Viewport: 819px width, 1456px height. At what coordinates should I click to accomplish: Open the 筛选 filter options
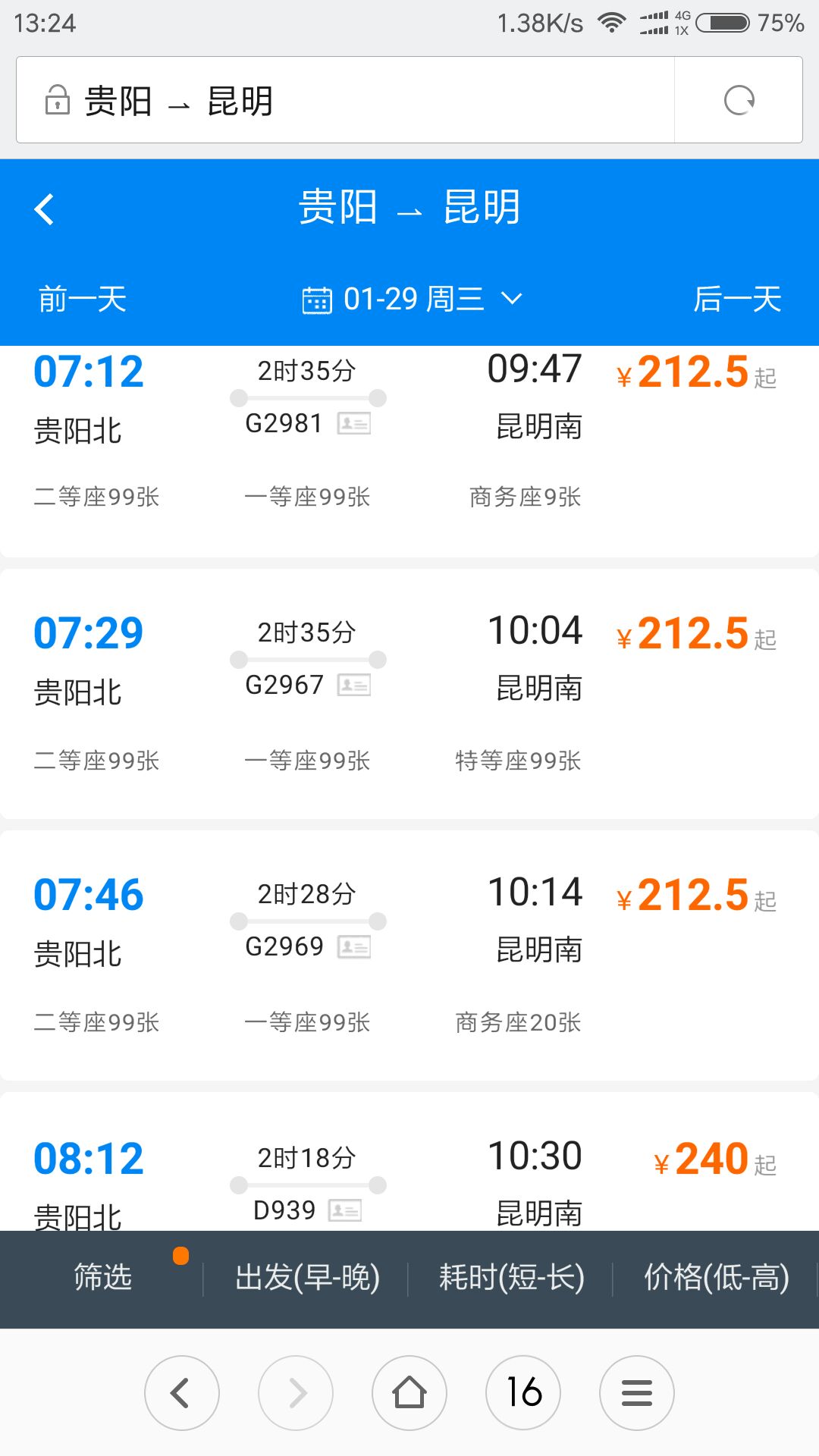[102, 1277]
